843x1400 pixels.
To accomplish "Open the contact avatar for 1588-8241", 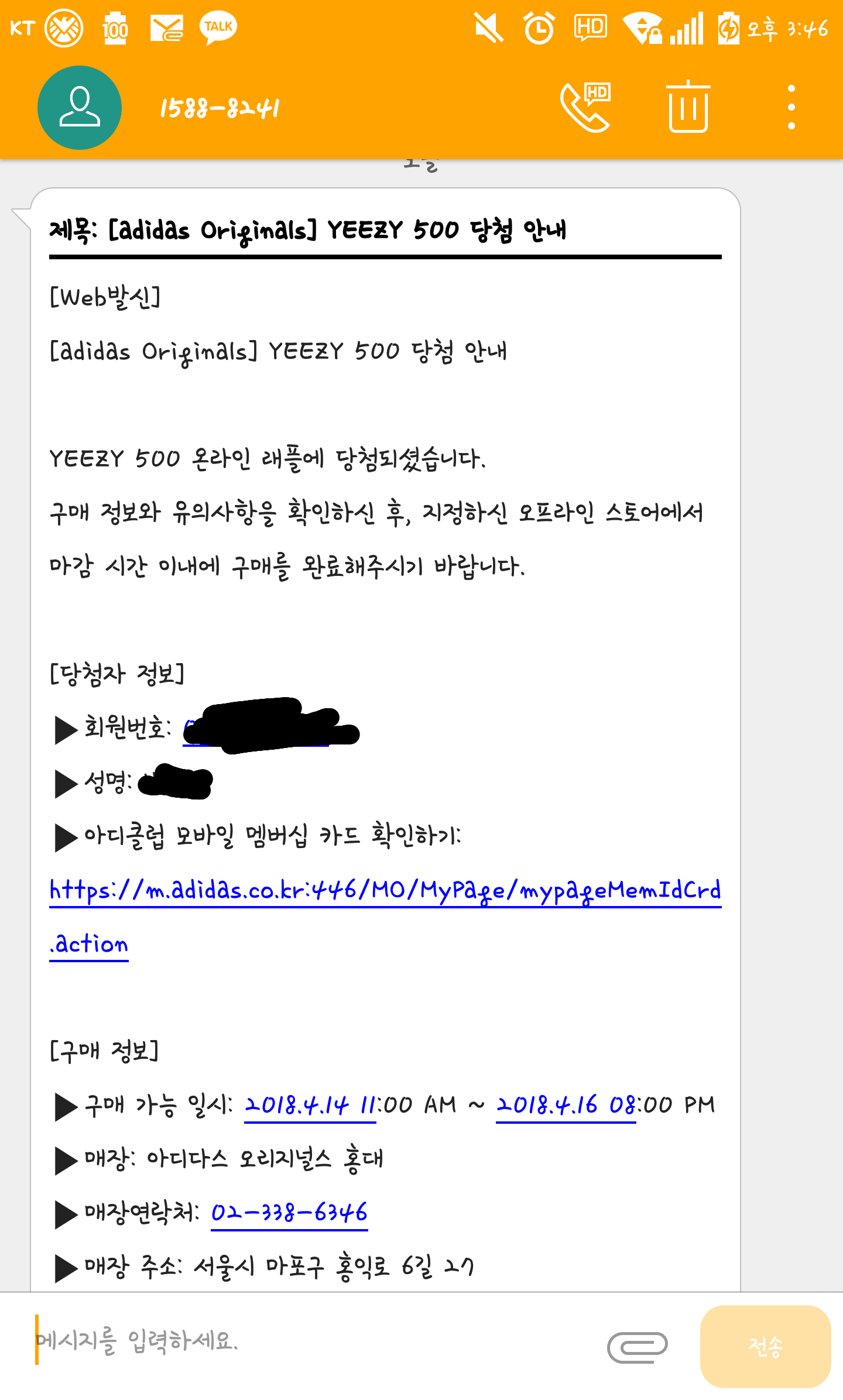I will coord(80,108).
